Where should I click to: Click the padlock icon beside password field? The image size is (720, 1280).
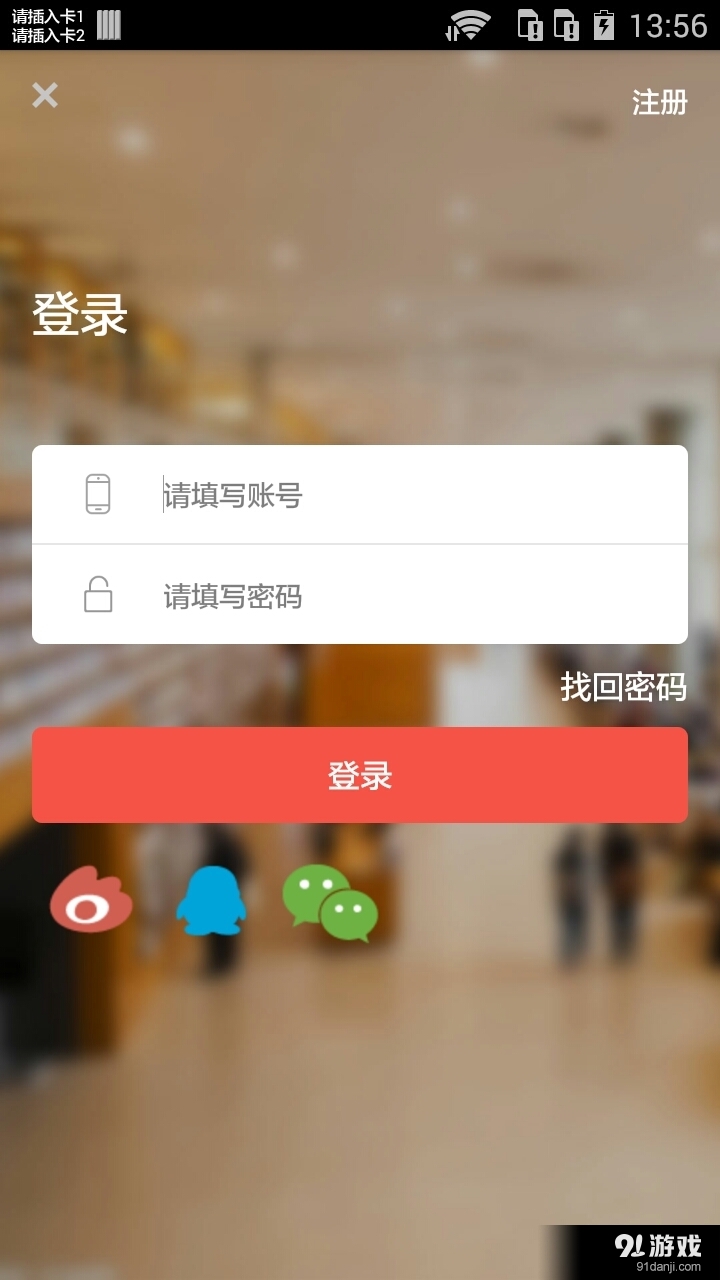coord(98,593)
